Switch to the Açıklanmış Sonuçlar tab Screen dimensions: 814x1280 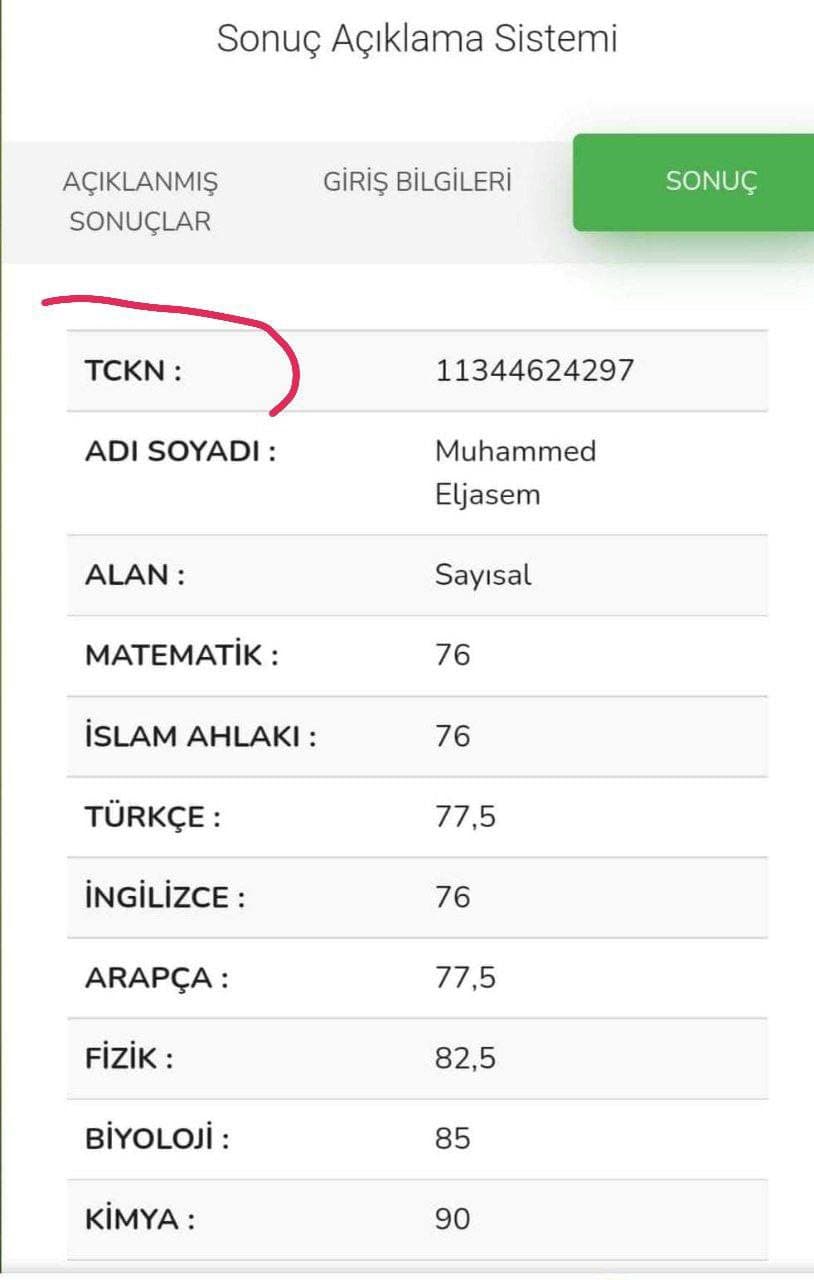pyautogui.click(x=140, y=202)
